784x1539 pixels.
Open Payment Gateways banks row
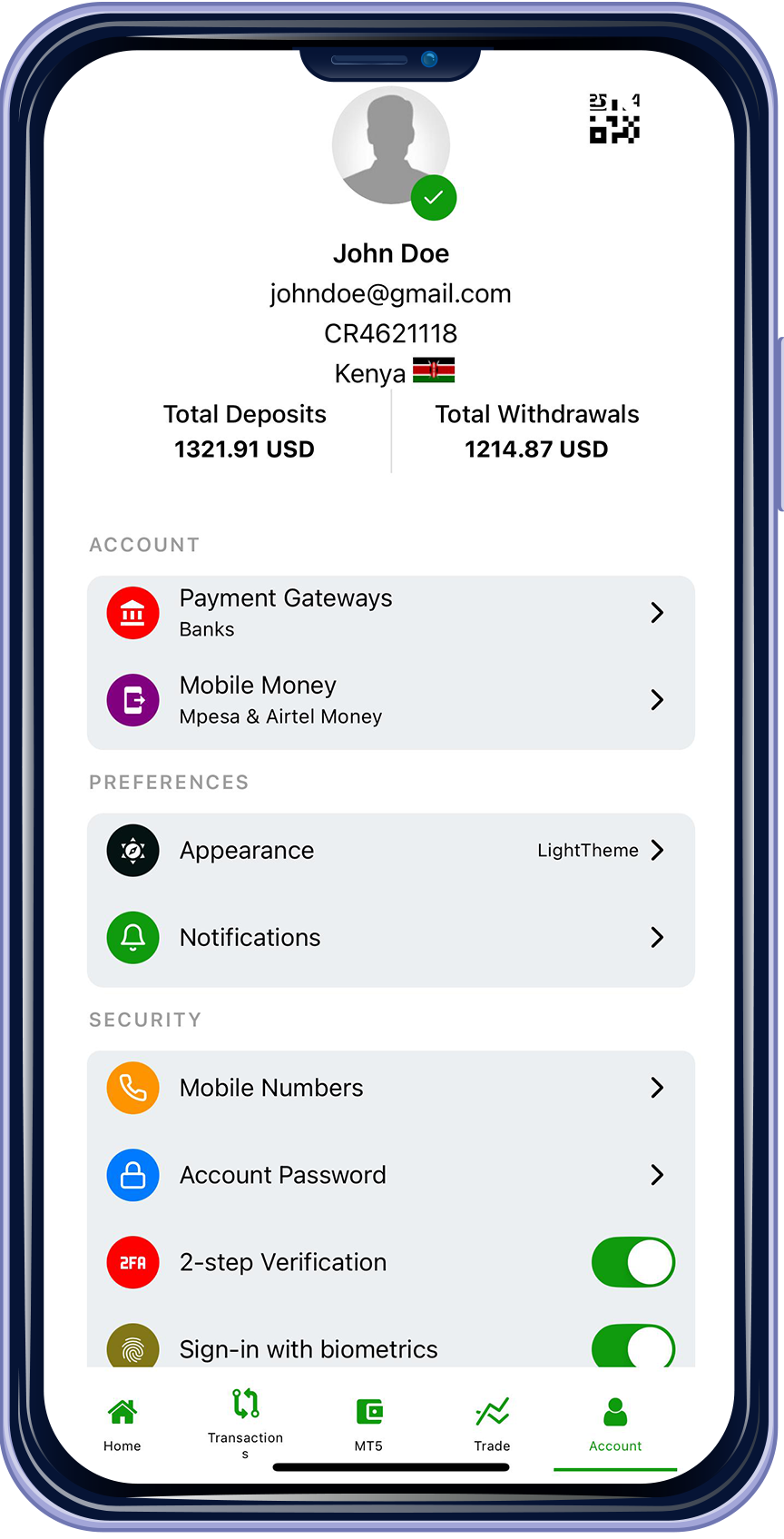tap(390, 613)
